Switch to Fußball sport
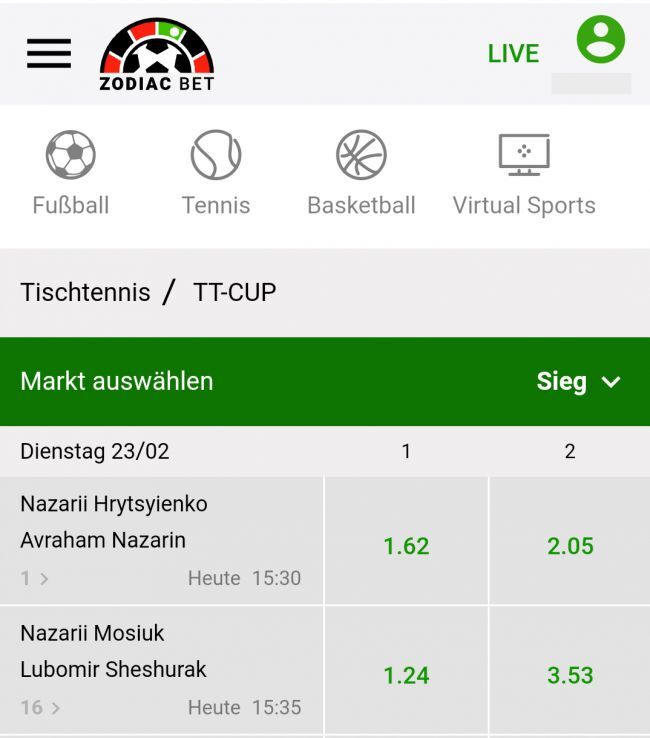 pos(70,174)
